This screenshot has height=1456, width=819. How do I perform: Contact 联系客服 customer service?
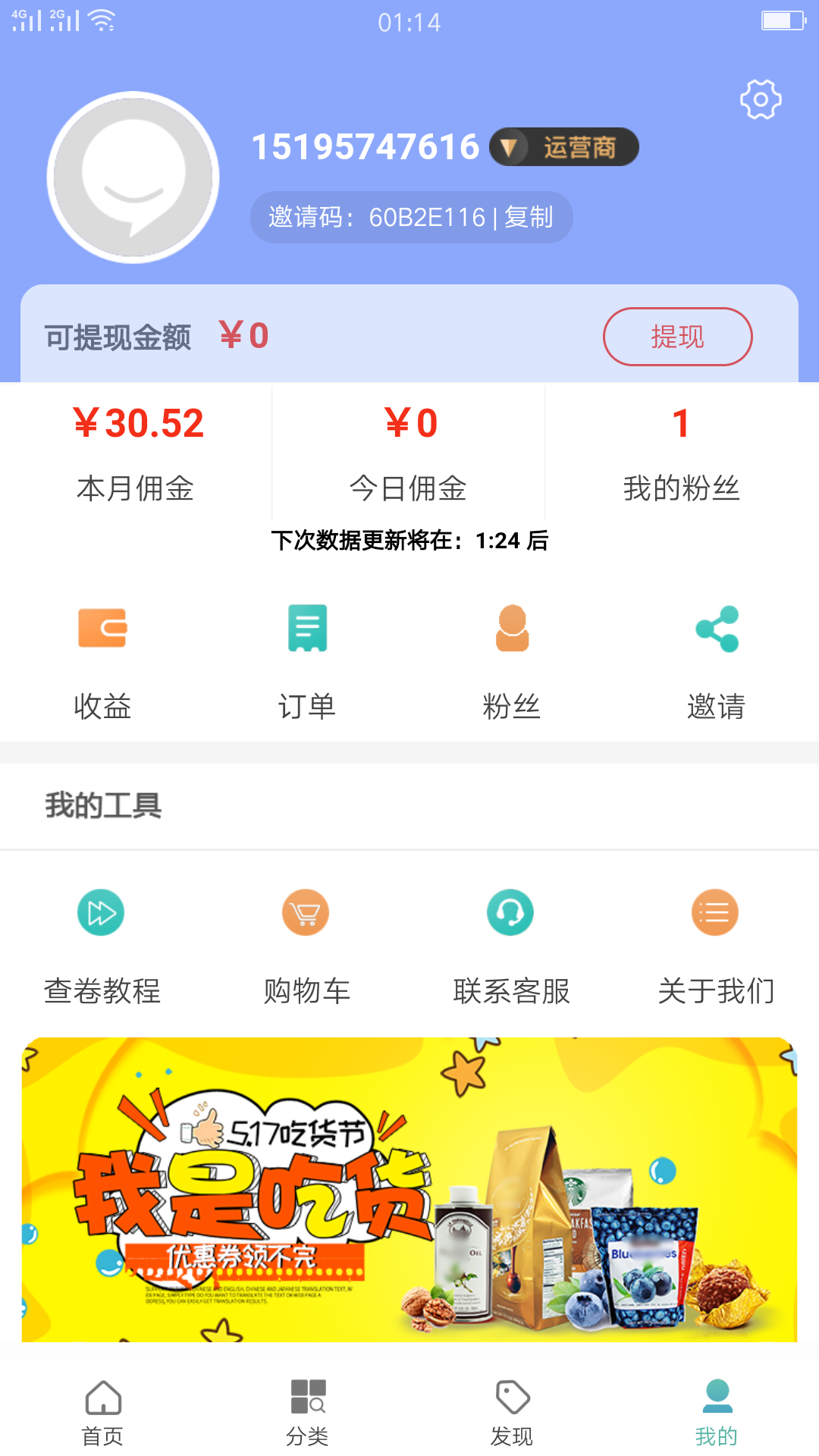tap(511, 946)
